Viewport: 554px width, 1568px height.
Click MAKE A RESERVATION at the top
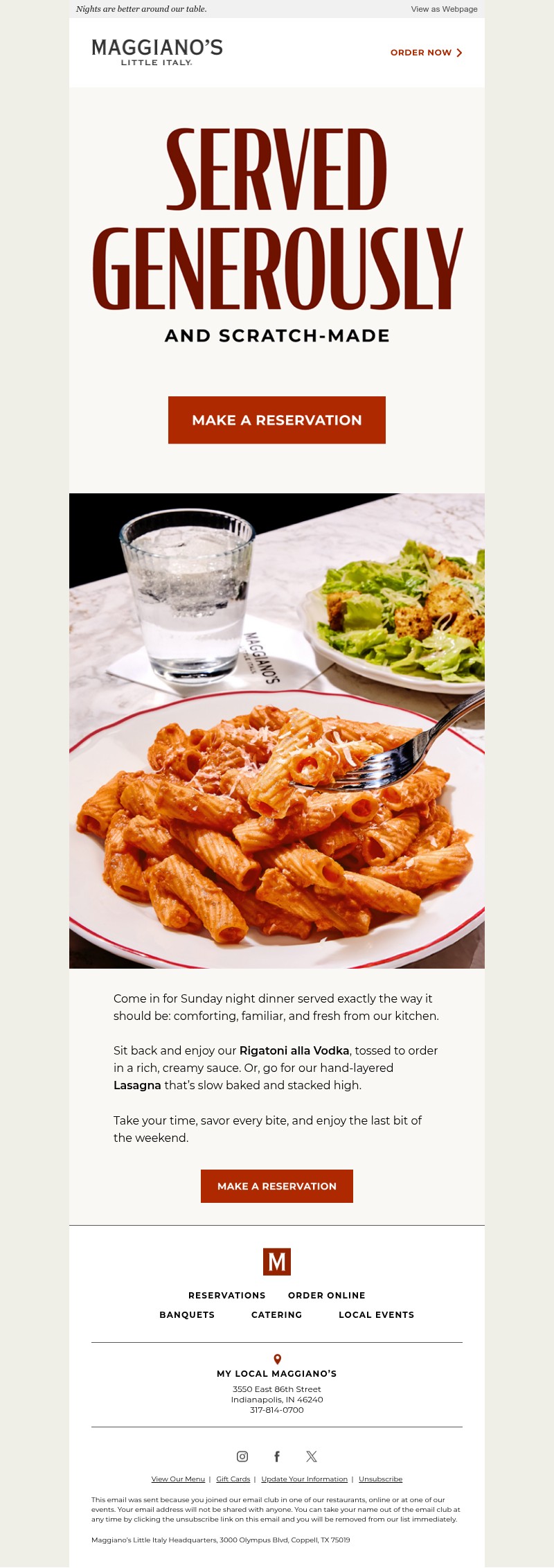pos(277,420)
